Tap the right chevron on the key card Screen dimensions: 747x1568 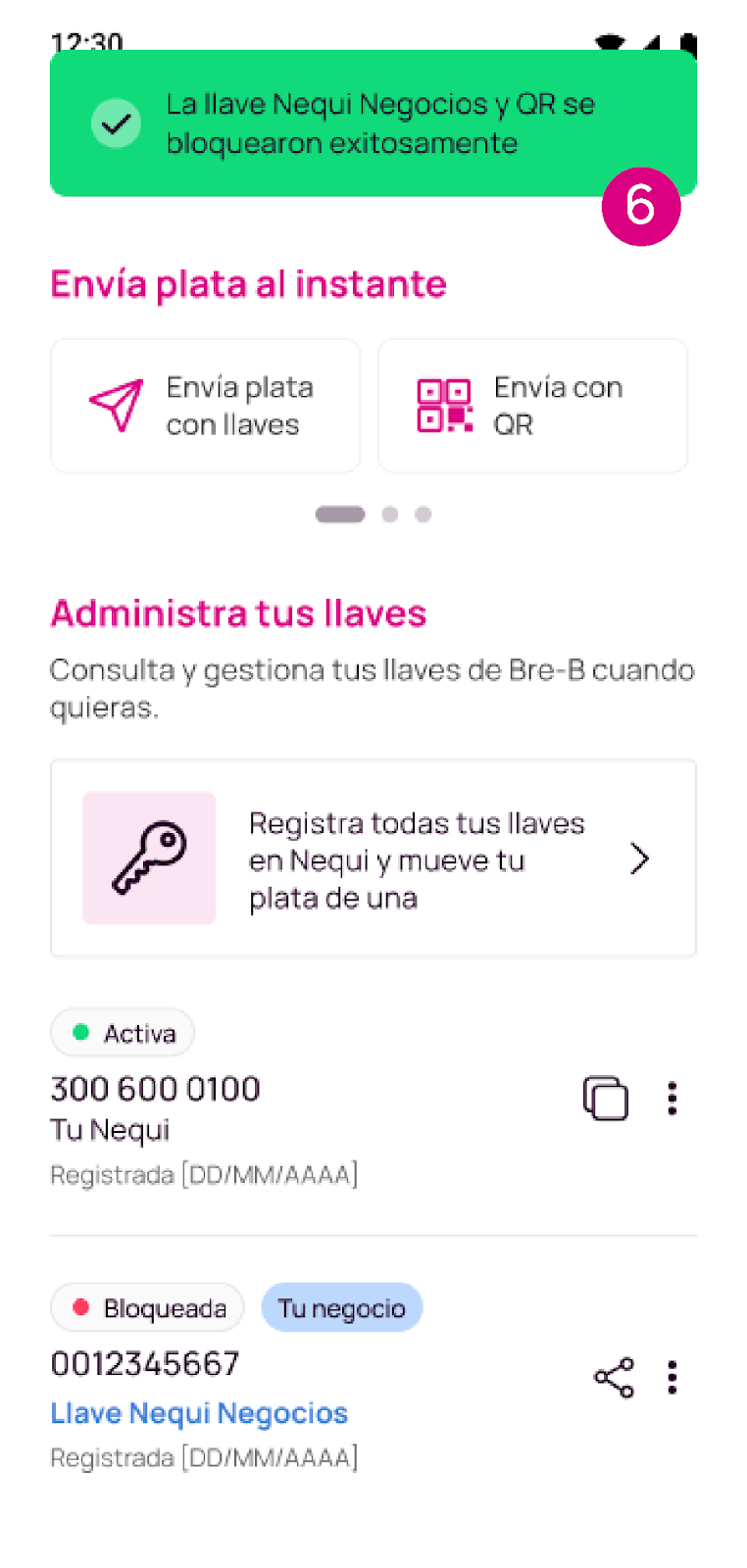(x=639, y=857)
